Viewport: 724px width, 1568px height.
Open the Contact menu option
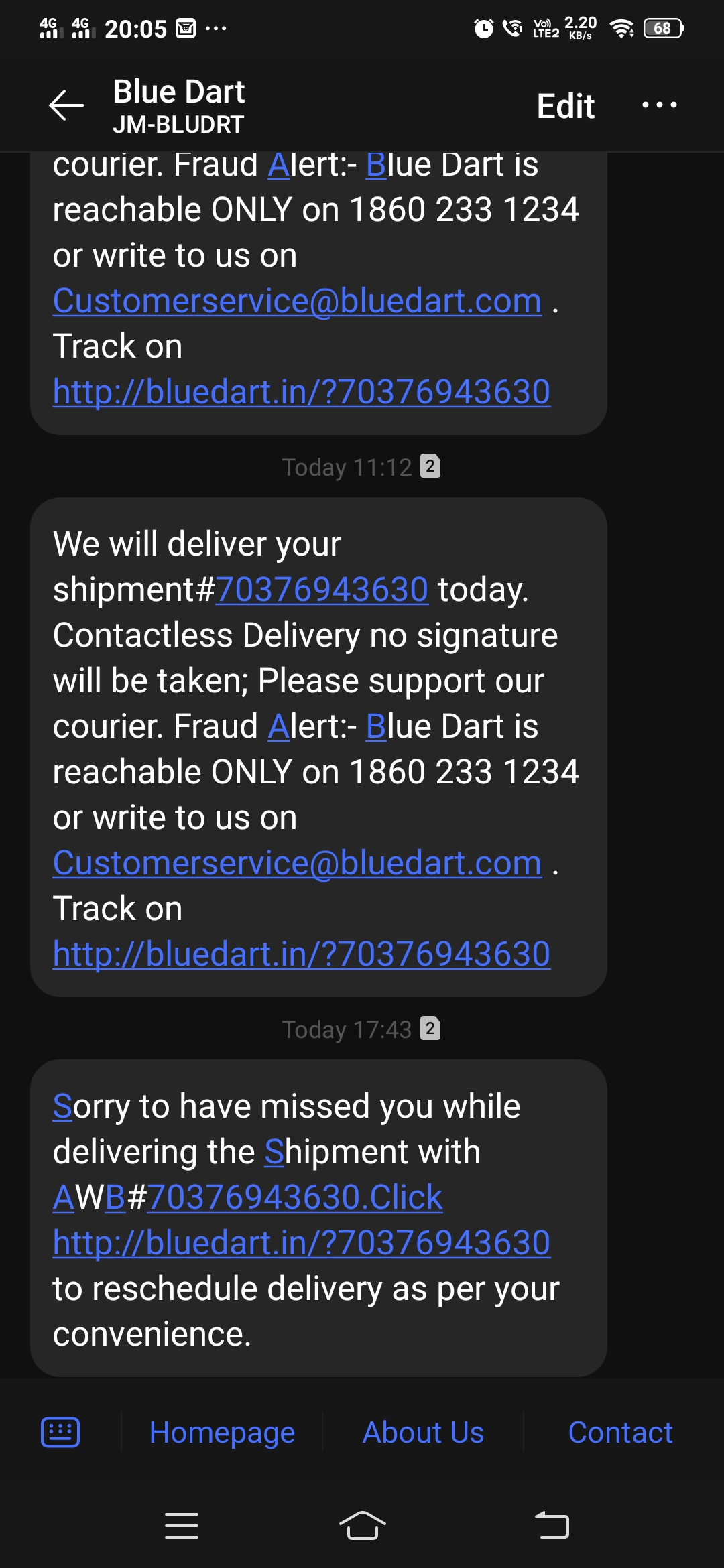(x=620, y=1433)
